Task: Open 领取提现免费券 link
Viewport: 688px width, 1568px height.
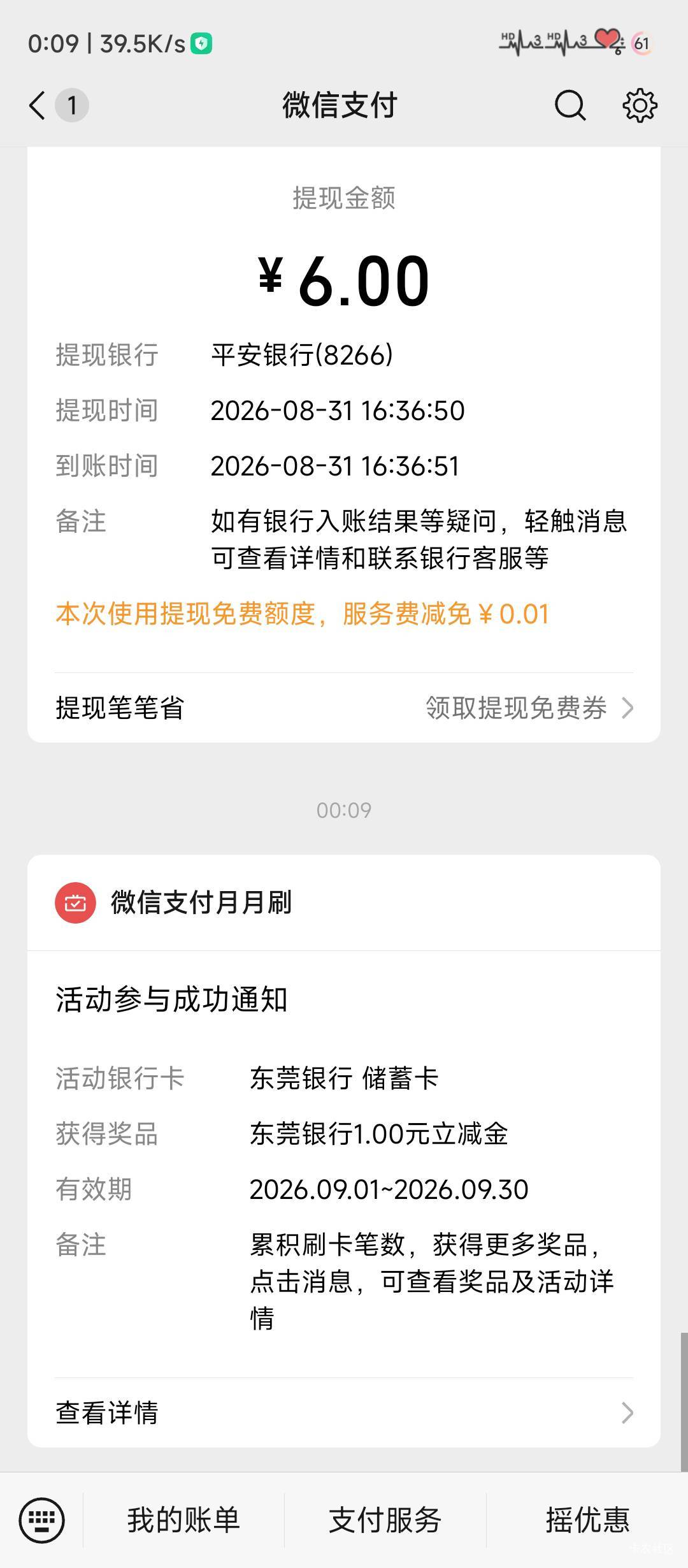Action: [x=529, y=708]
